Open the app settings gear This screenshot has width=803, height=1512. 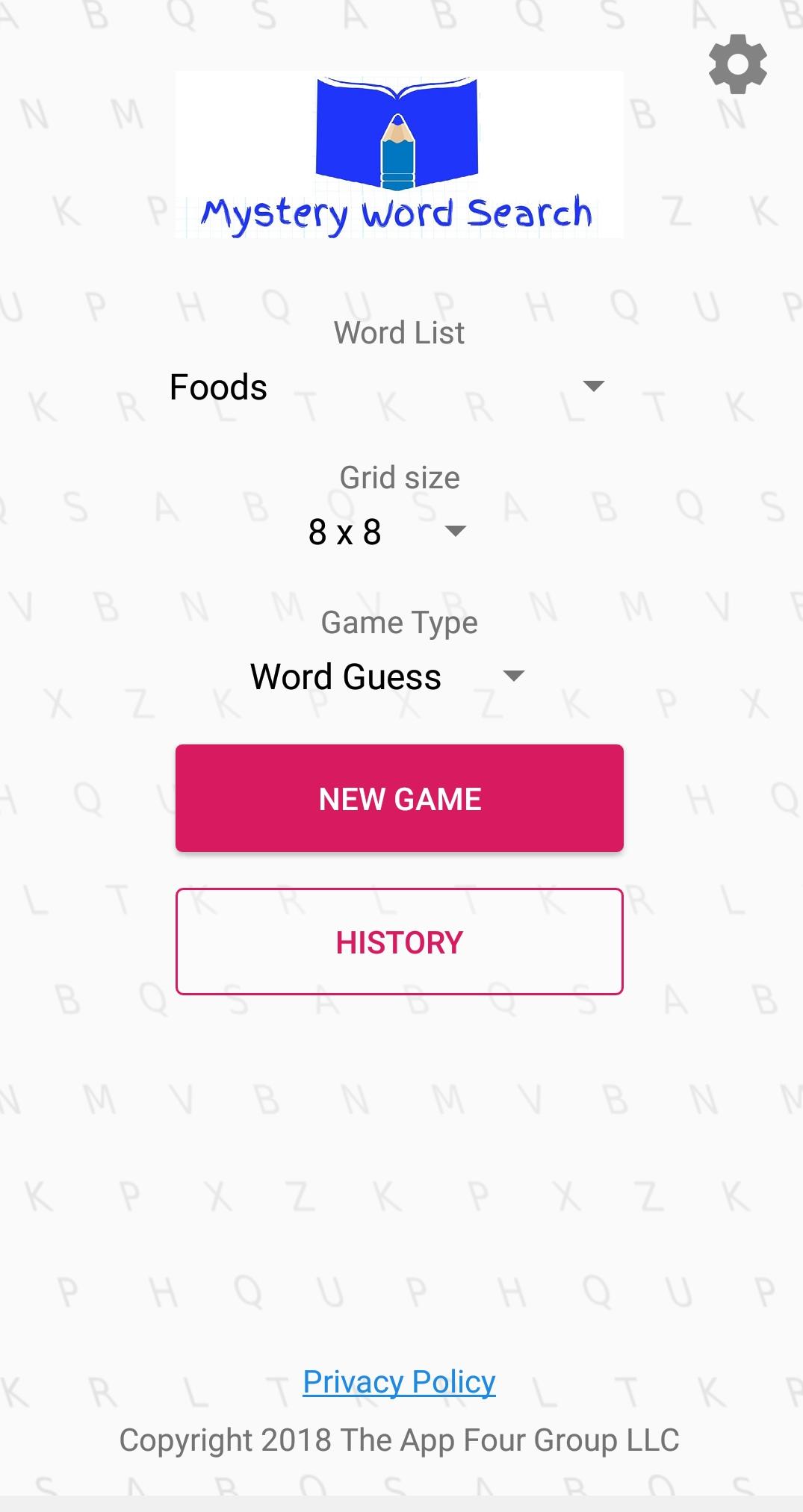click(x=738, y=63)
